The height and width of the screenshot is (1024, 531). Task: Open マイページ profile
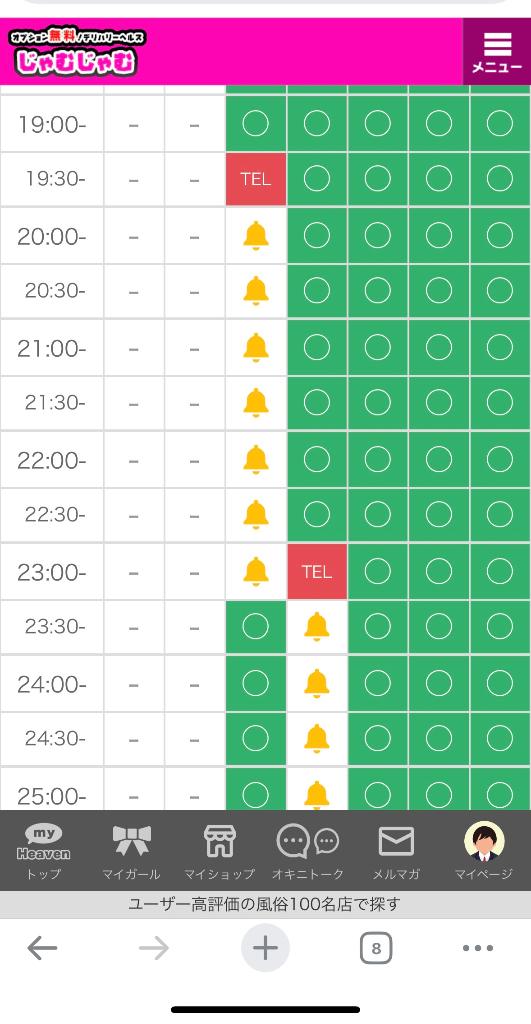(x=484, y=851)
